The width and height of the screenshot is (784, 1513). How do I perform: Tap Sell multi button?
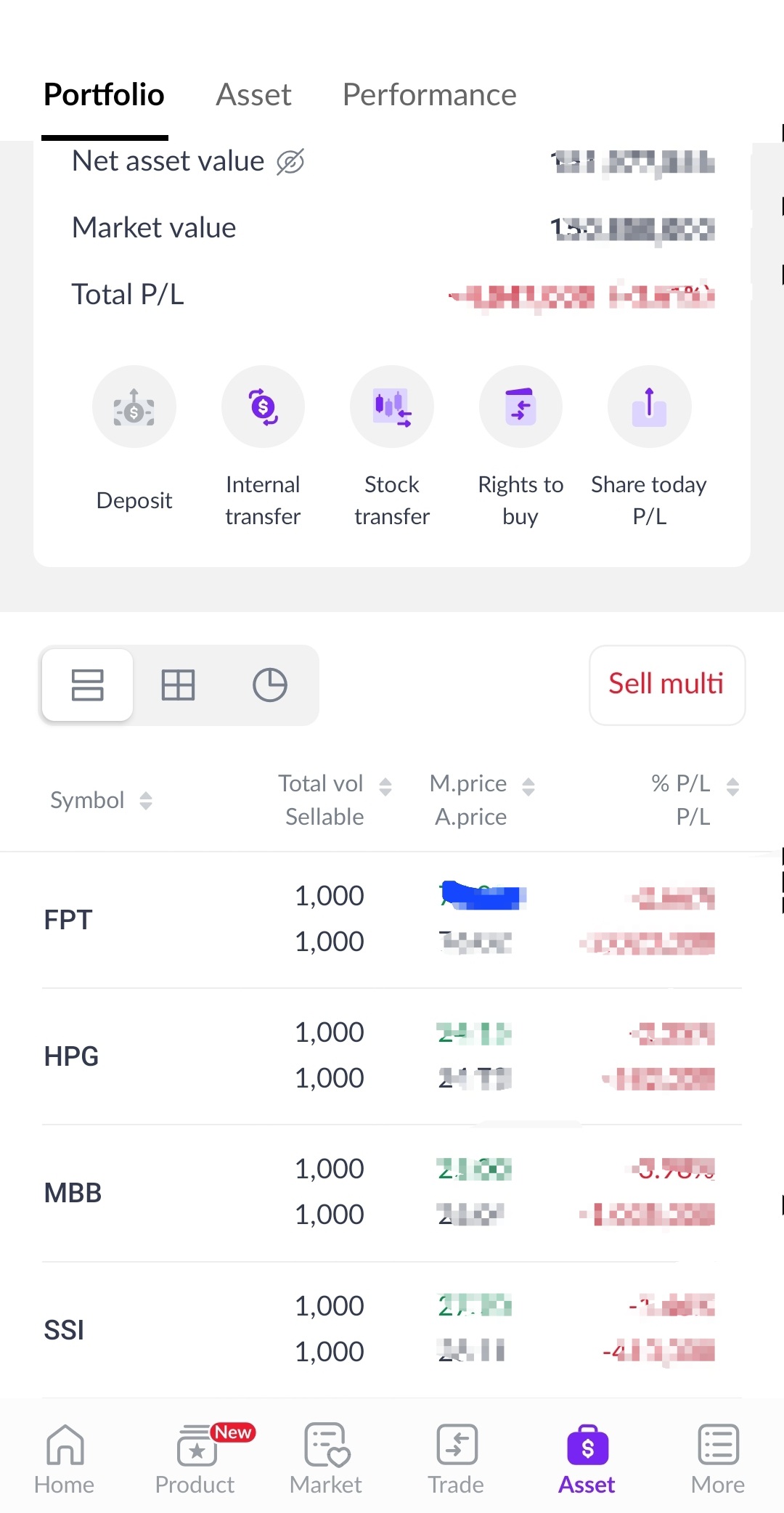click(667, 685)
